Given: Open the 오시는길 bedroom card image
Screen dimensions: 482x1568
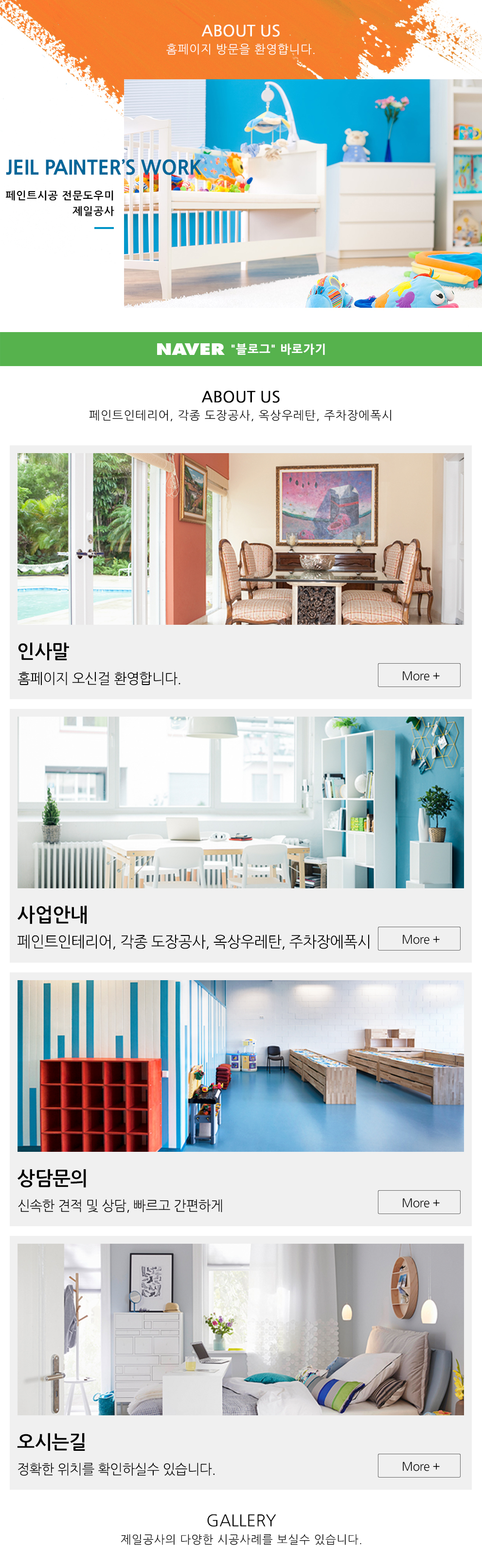Looking at the screenshot, I should pyautogui.click(x=240, y=1329).
